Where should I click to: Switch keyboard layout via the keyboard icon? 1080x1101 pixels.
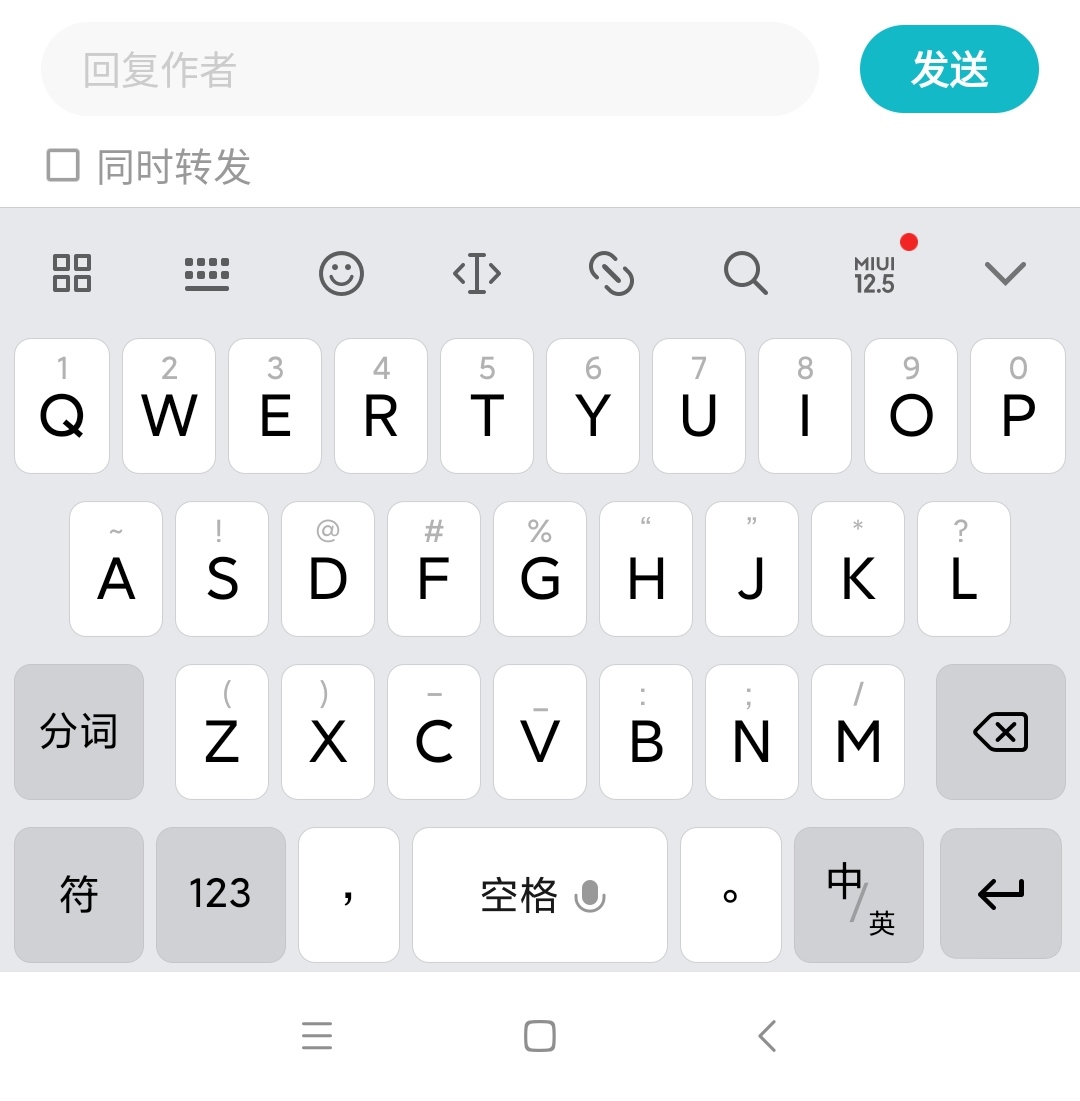pyautogui.click(x=207, y=273)
